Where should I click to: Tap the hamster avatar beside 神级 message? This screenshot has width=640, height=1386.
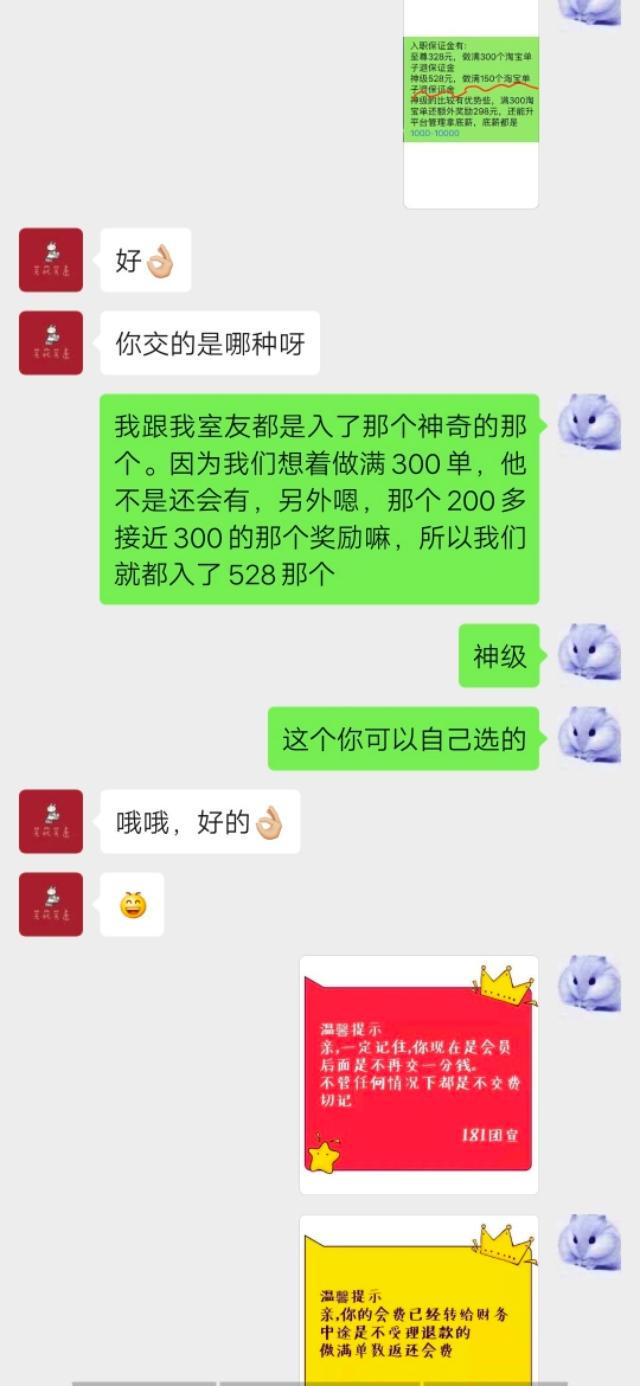589,655
